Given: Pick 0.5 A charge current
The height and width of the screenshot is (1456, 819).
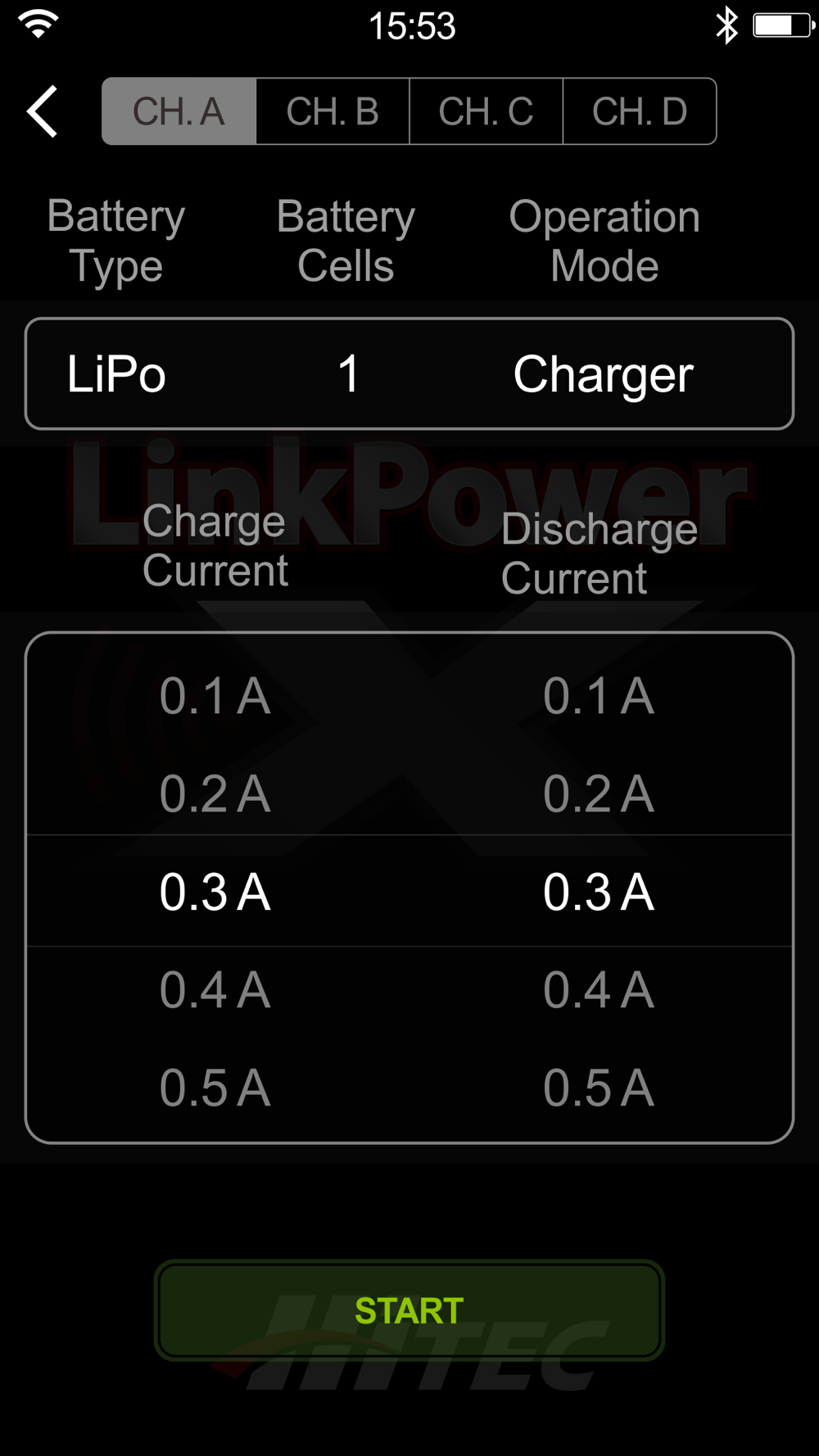Looking at the screenshot, I should coord(215,1088).
